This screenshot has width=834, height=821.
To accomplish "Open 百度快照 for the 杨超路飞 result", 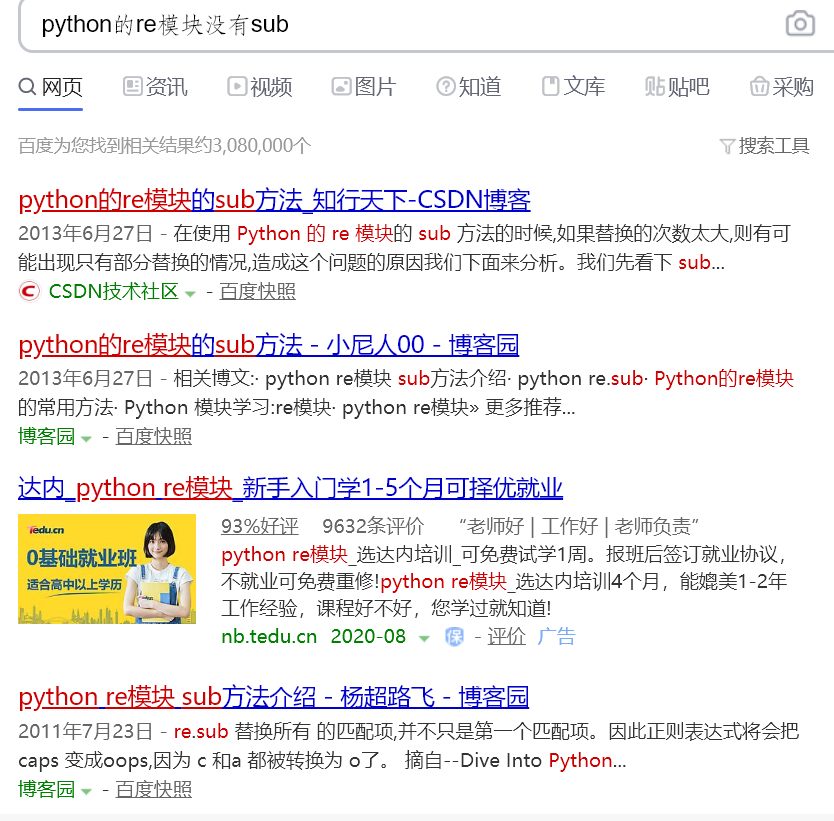I will [x=153, y=789].
